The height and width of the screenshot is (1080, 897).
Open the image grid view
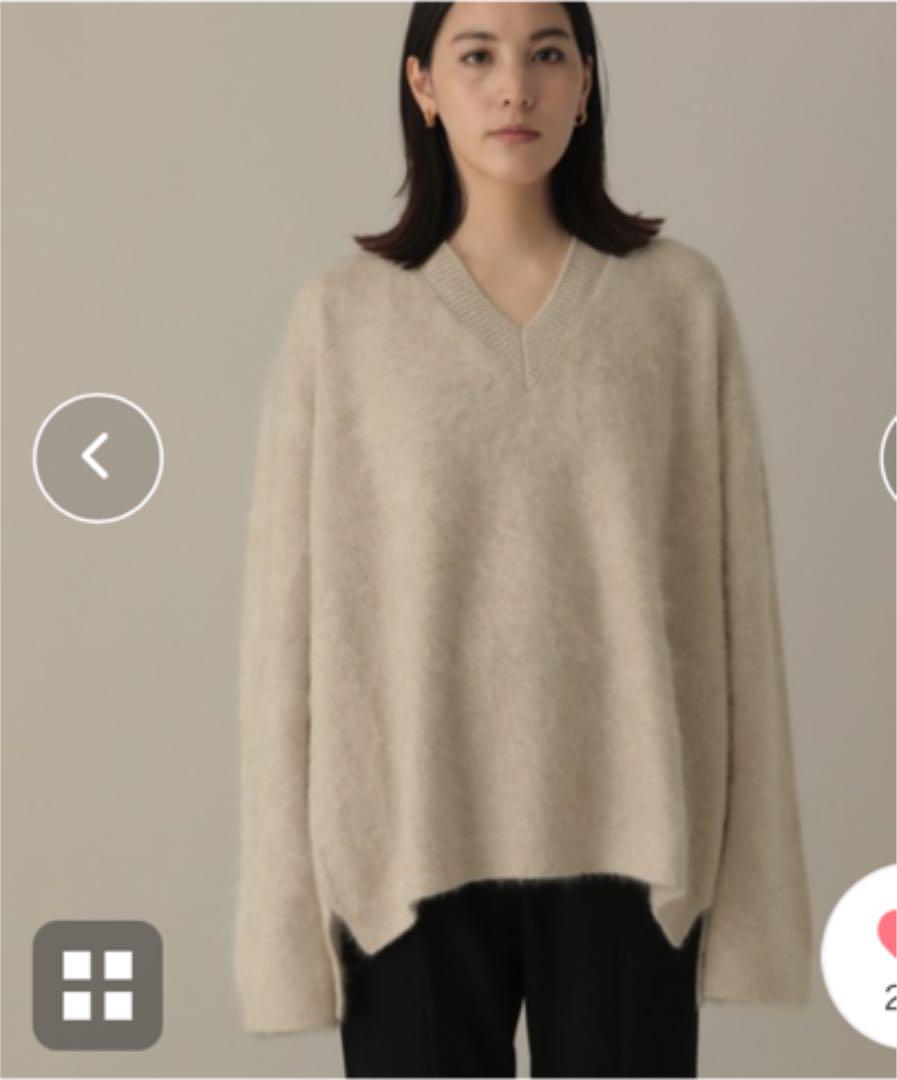[x=97, y=985]
